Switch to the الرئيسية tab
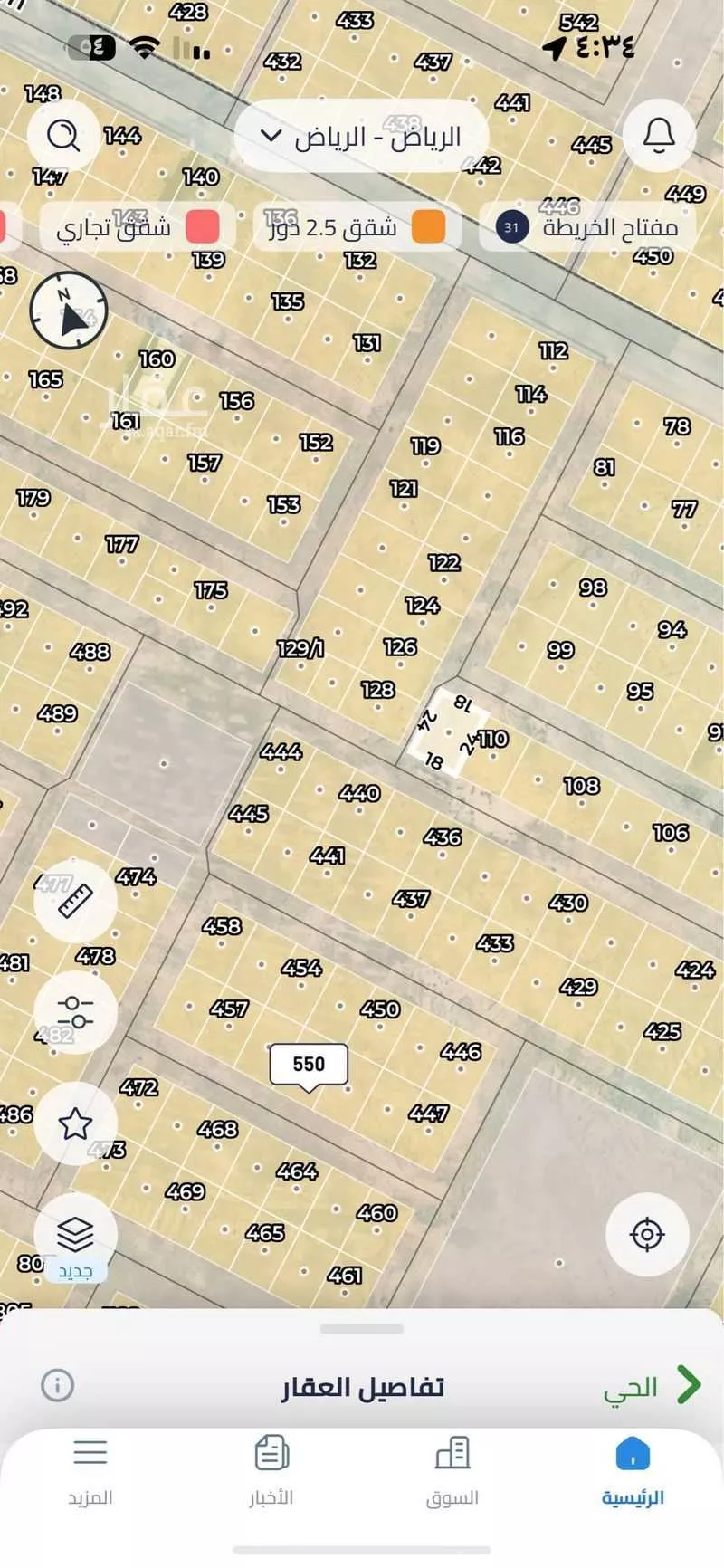The image size is (724, 1568). (x=633, y=1470)
